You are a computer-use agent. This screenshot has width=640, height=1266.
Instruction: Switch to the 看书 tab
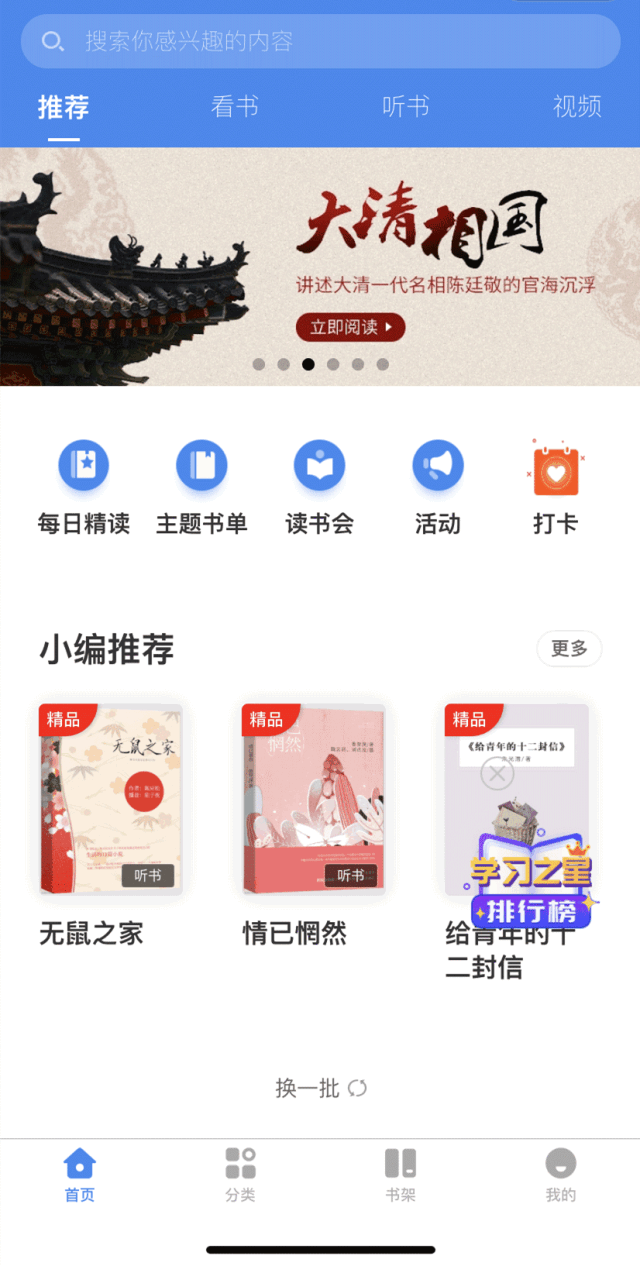click(235, 106)
